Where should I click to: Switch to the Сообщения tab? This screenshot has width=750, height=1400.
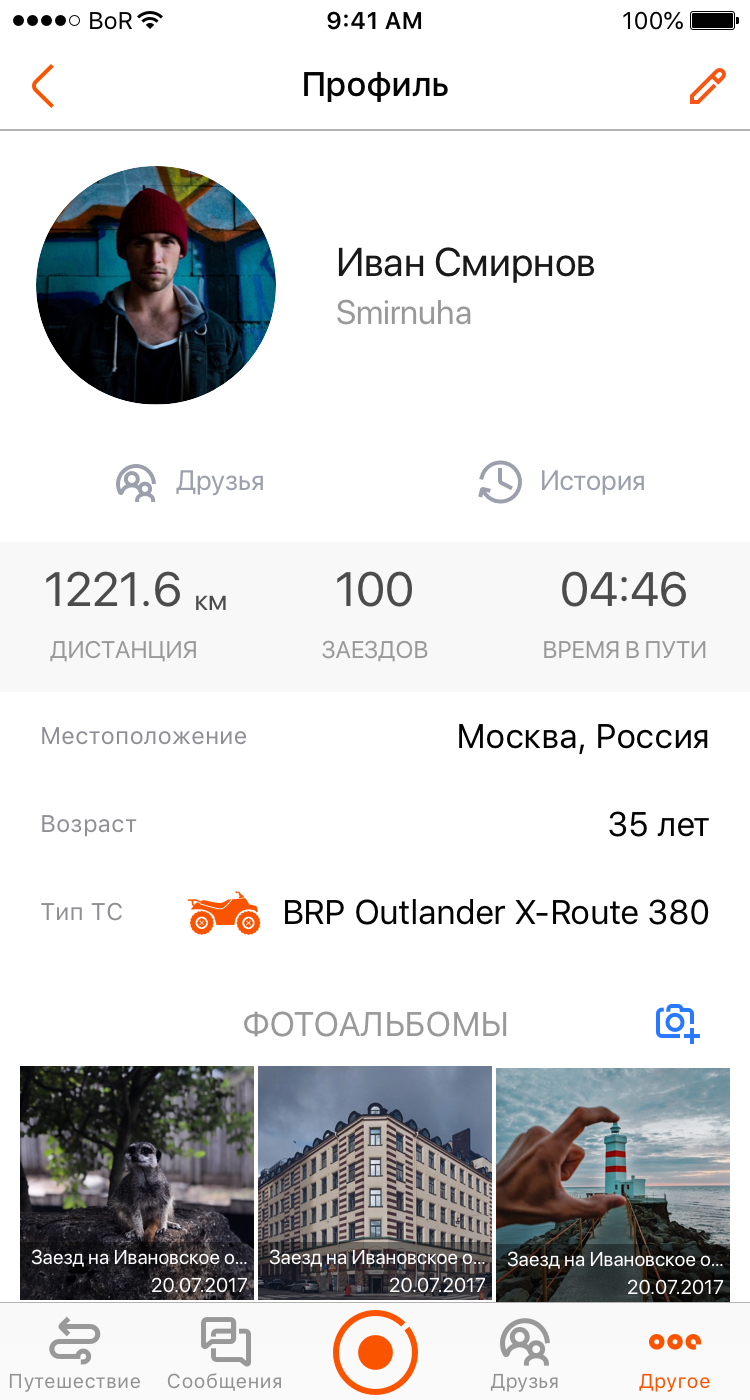tap(225, 1353)
